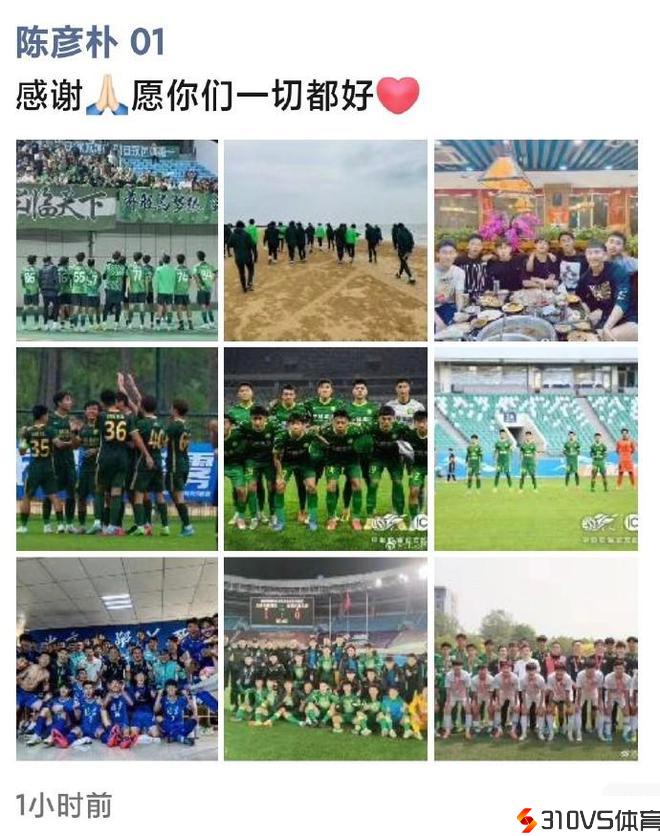View photo of players numbered 35 and 36
660x836 pixels.
tap(117, 449)
